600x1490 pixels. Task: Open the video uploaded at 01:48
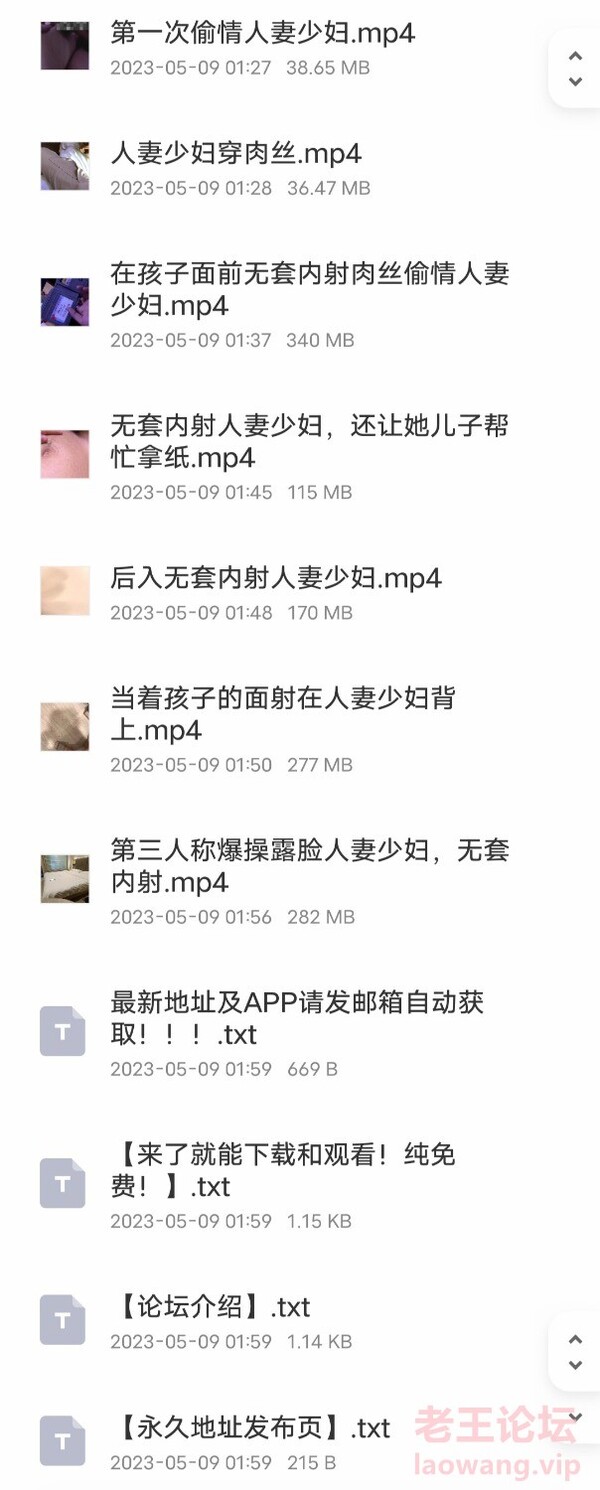pyautogui.click(x=276, y=578)
